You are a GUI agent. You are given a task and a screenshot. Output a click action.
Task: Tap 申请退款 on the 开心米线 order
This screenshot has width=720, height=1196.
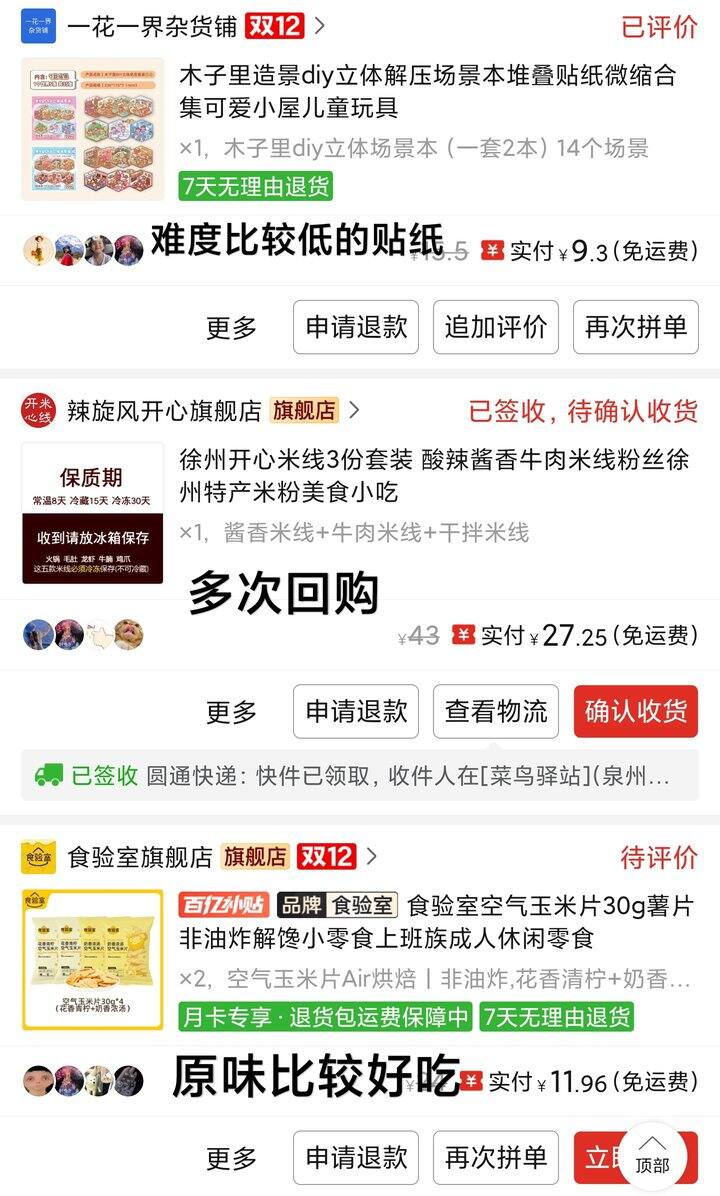[356, 712]
